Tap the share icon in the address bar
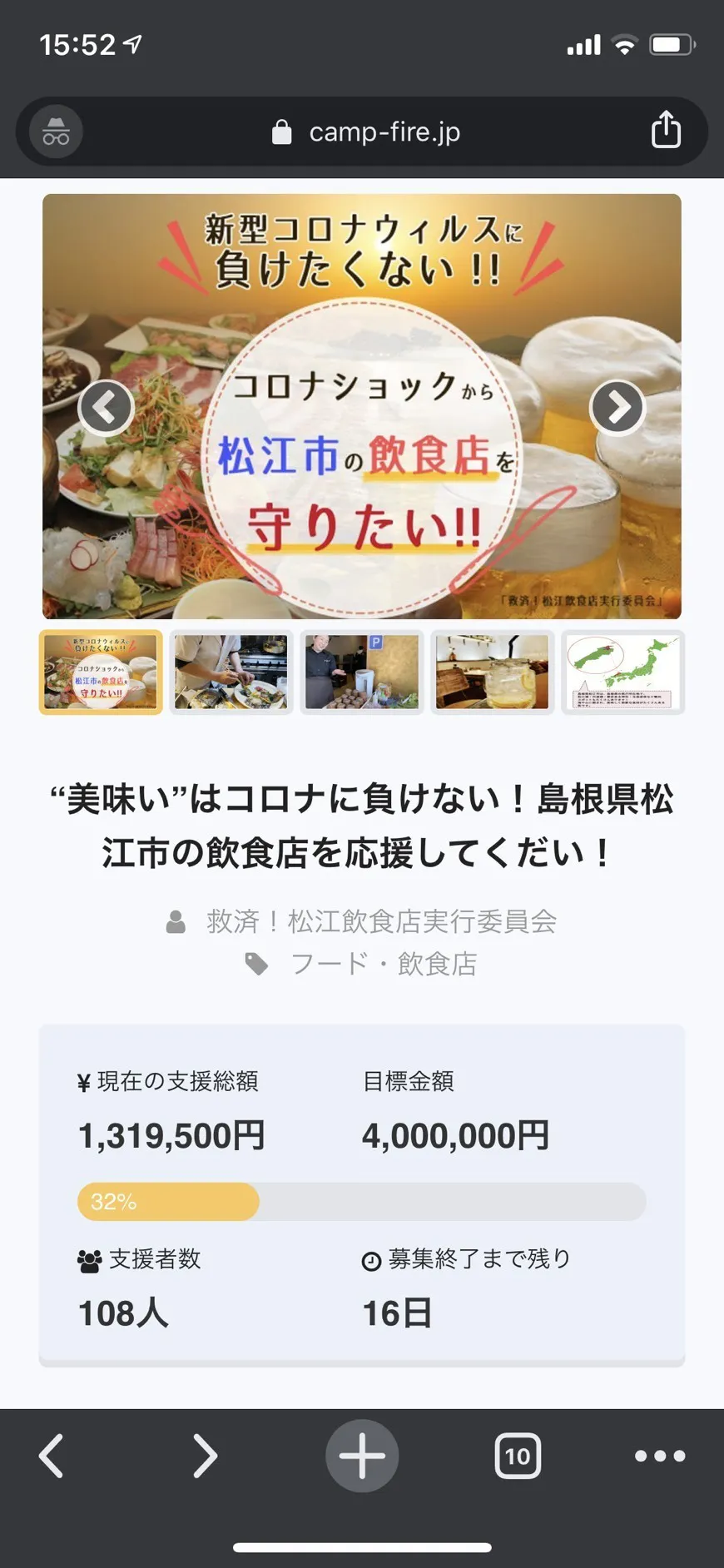 pos(666,131)
